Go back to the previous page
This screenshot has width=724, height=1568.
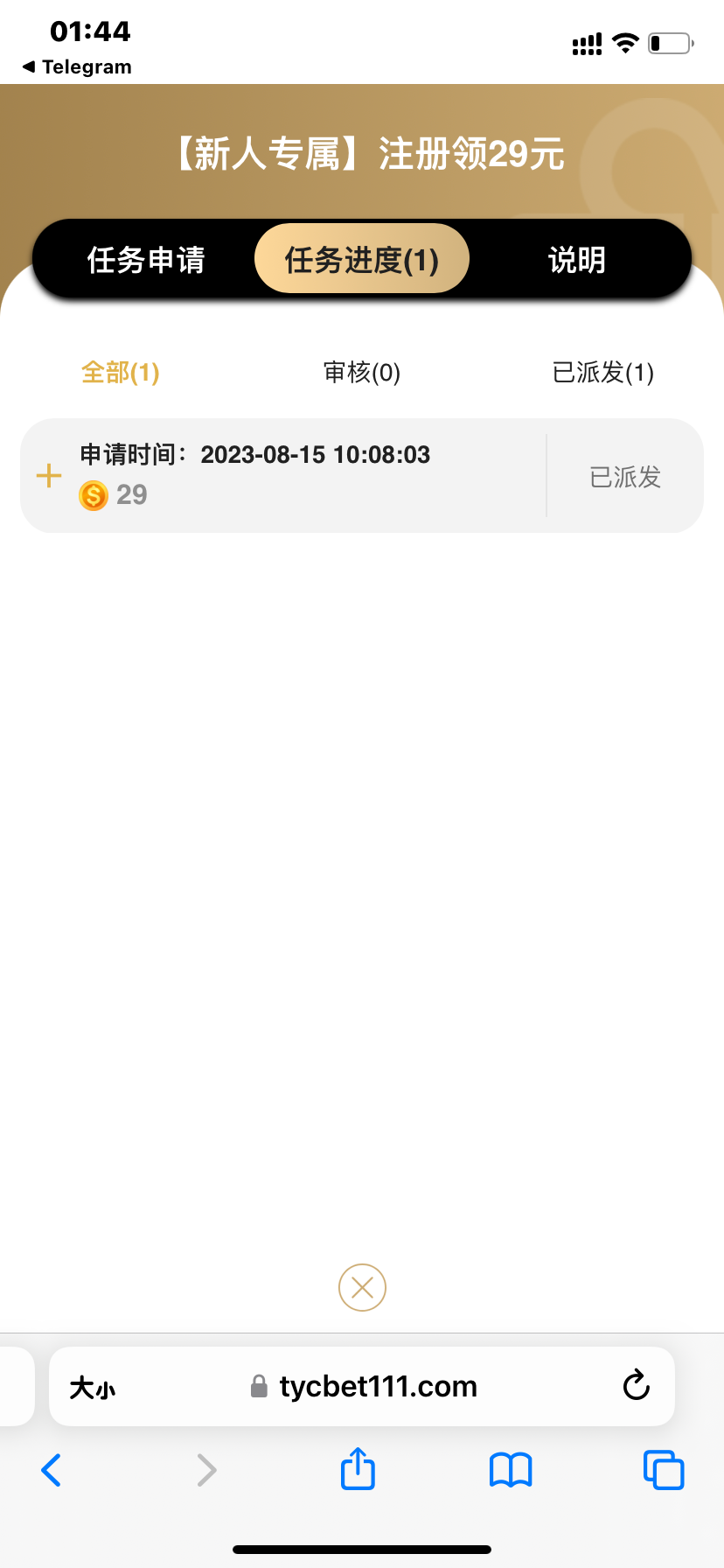[x=52, y=1470]
